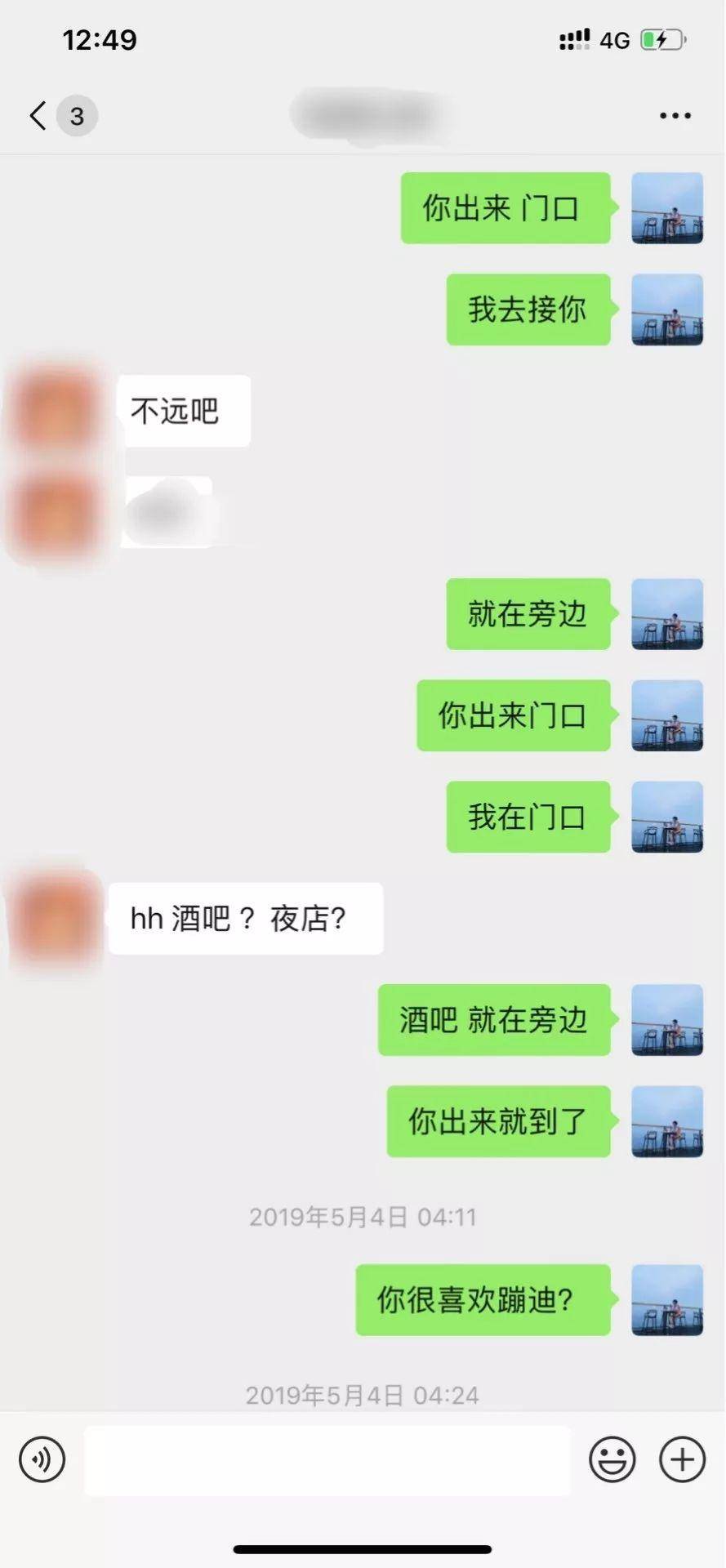Select the message bubble 你出来 门口
The height and width of the screenshot is (1568, 726).
coord(505,208)
